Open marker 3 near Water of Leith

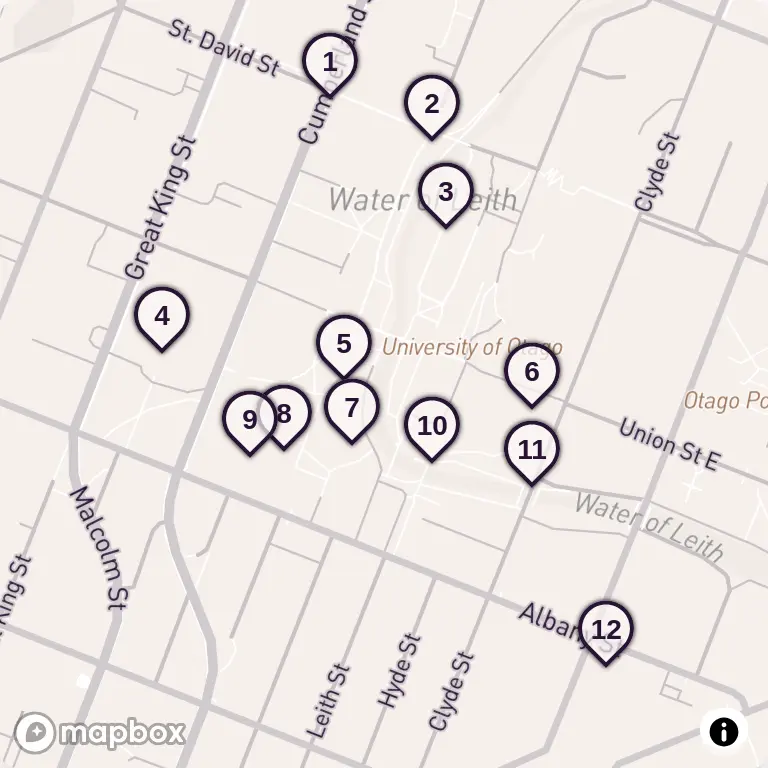click(x=445, y=191)
